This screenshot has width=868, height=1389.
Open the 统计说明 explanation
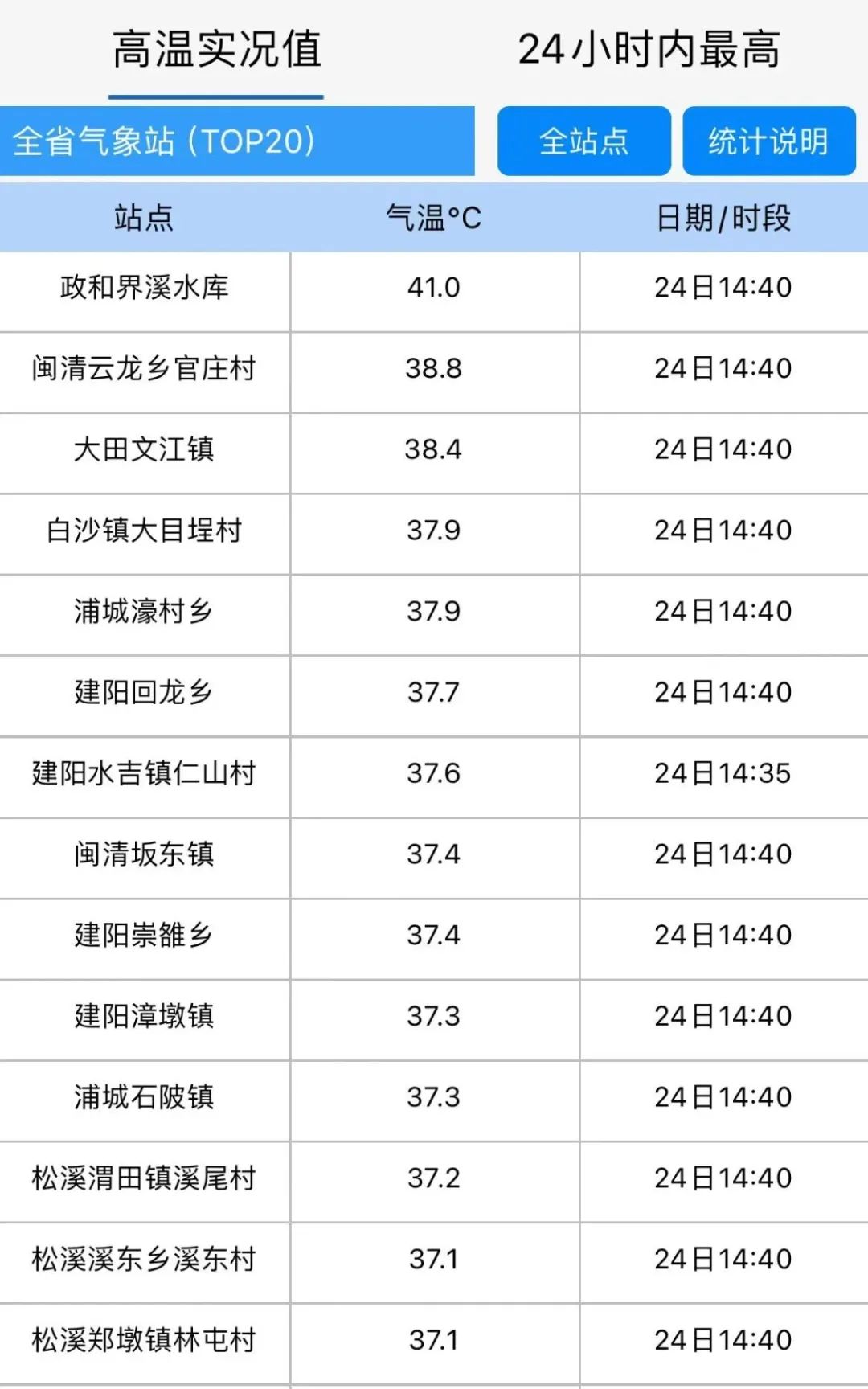coord(769,141)
